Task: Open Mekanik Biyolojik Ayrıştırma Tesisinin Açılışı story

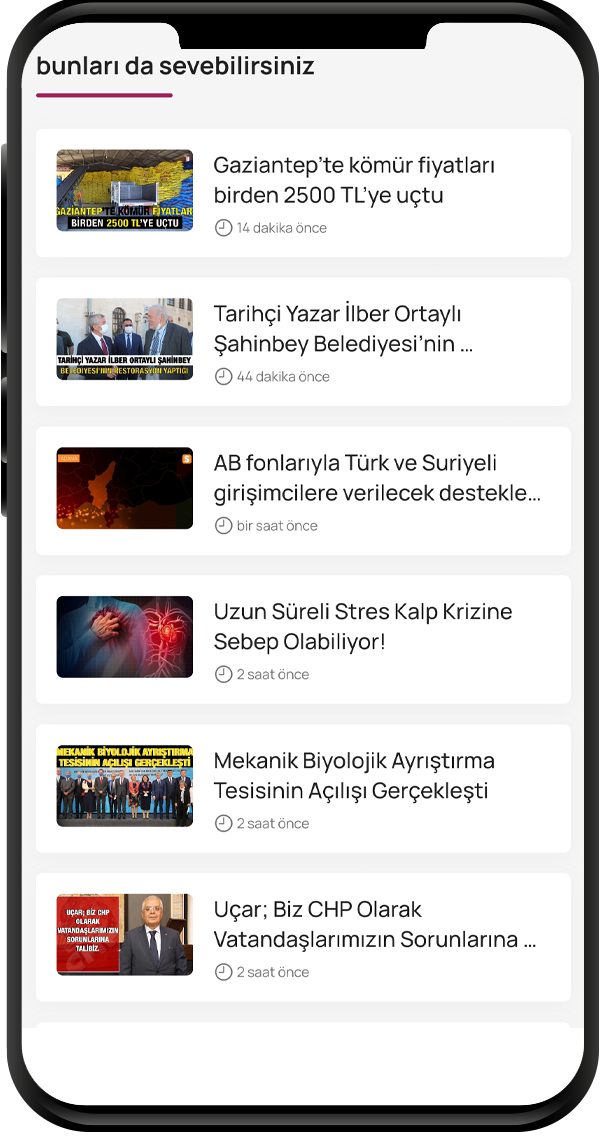Action: click(354, 776)
